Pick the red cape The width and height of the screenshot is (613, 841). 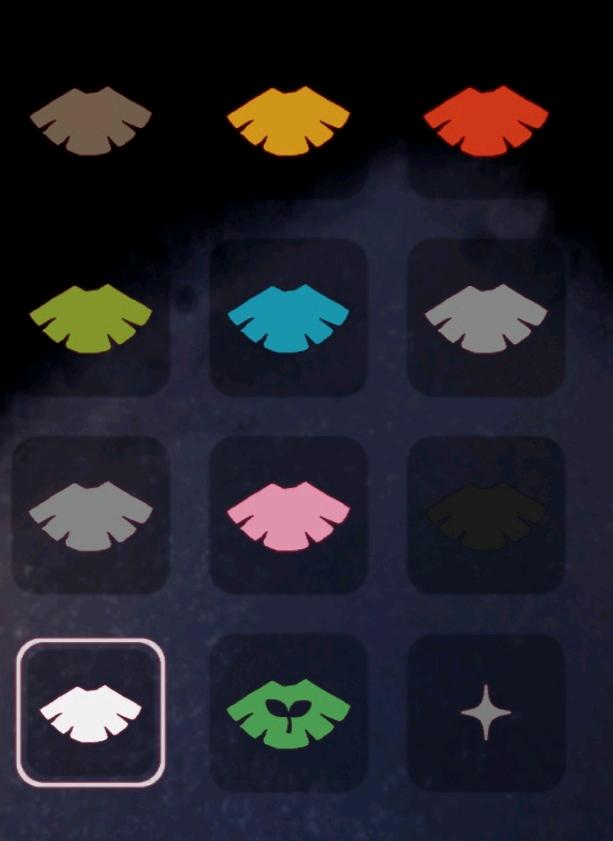point(487,120)
